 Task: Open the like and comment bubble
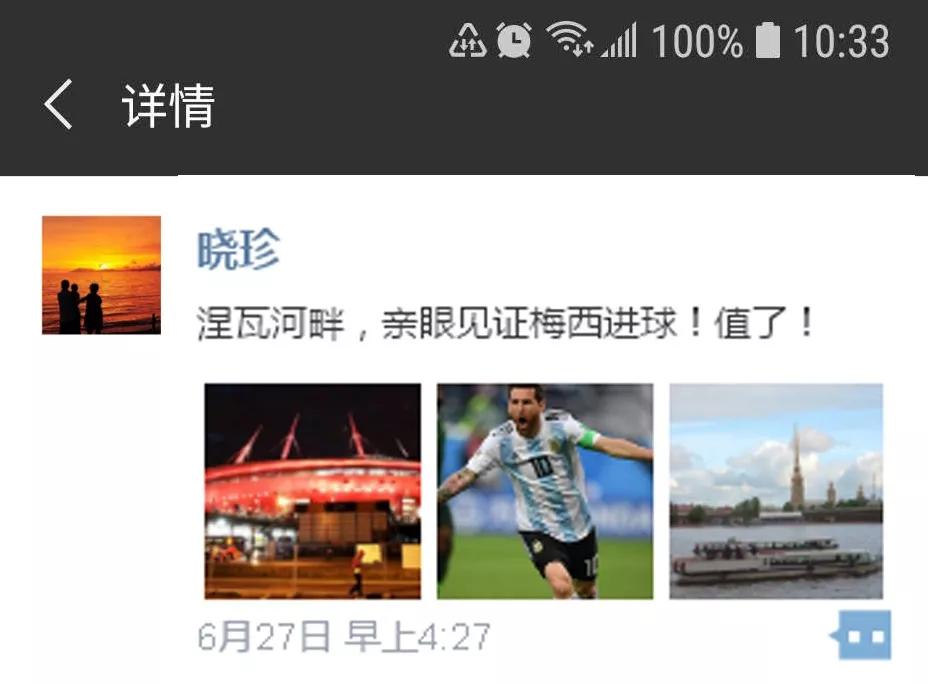point(861,636)
